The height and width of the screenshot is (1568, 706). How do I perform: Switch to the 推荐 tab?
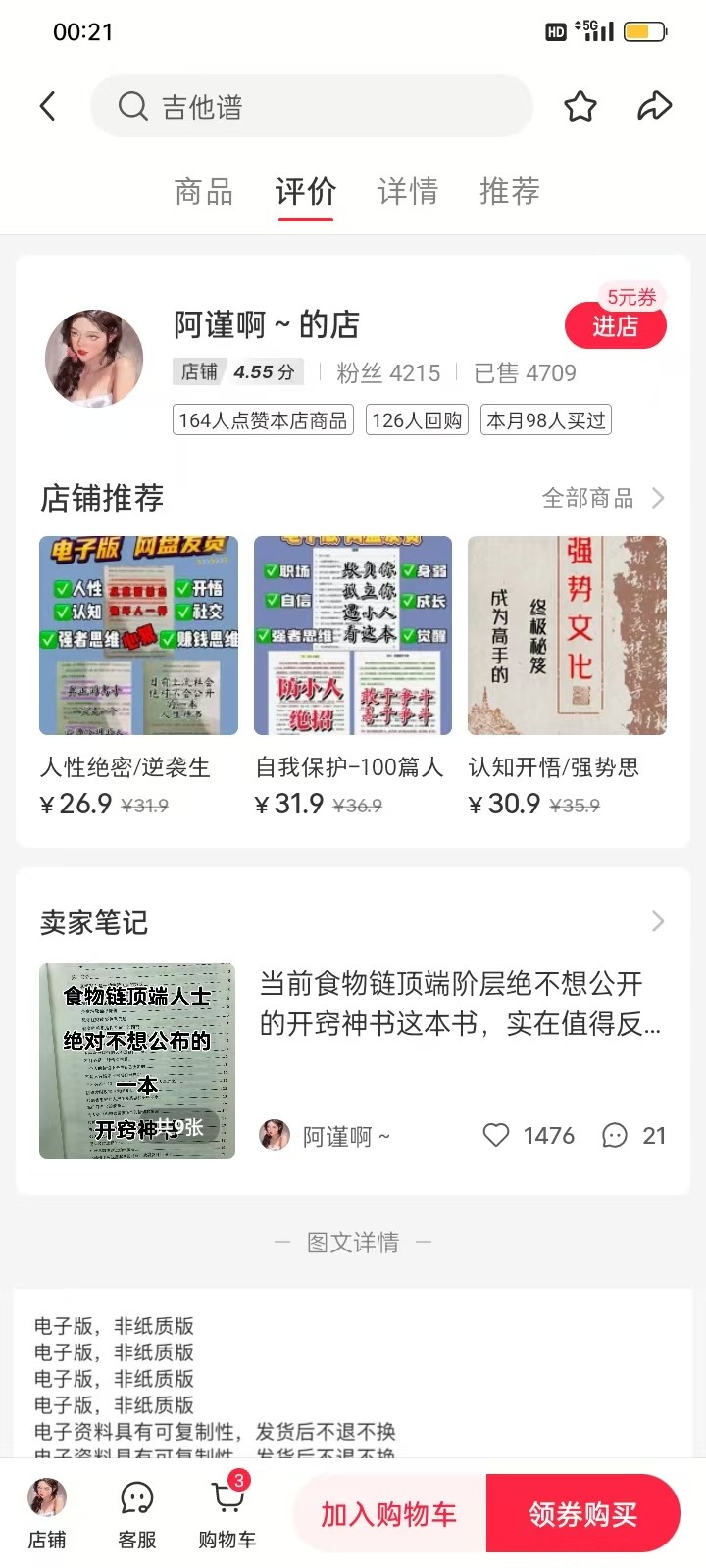[509, 191]
